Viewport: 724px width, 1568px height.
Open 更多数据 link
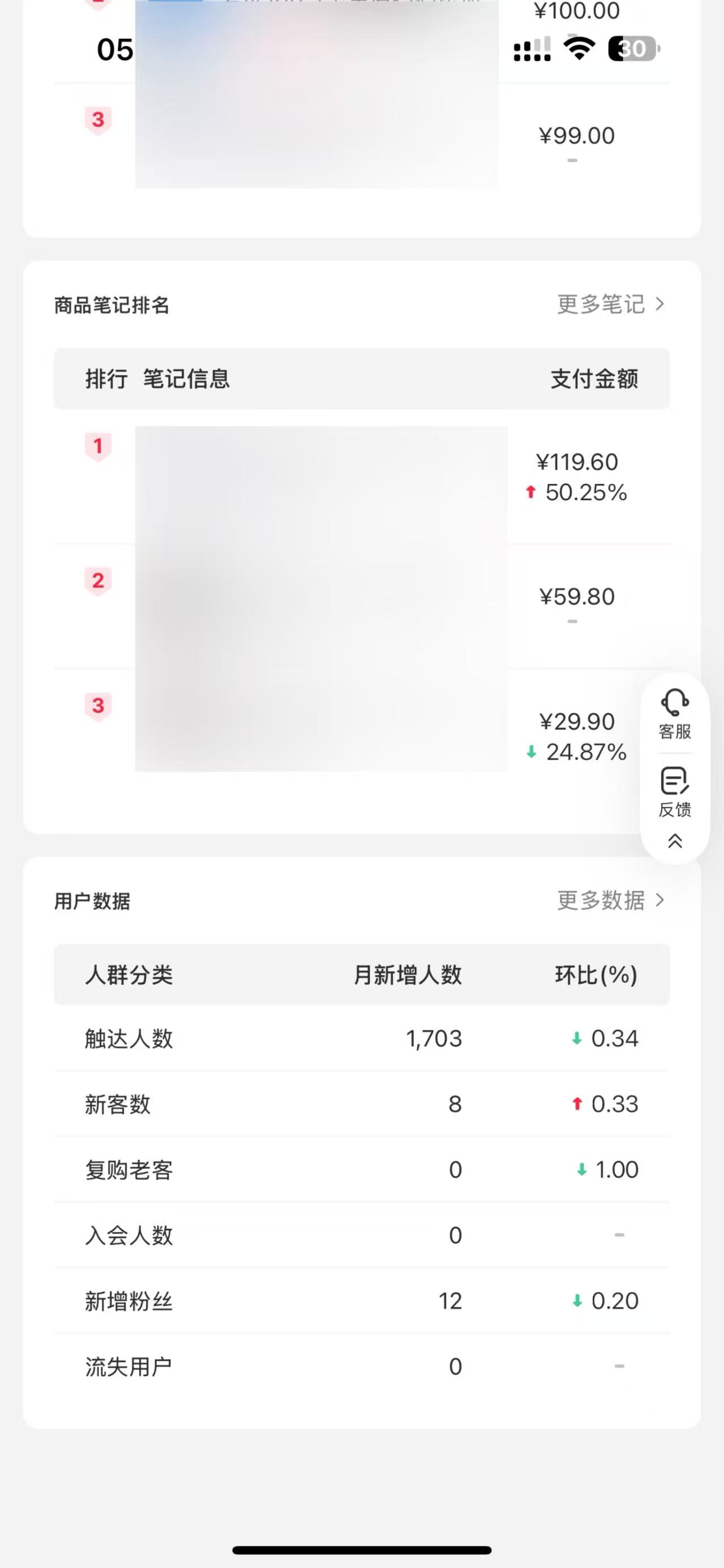tap(610, 900)
